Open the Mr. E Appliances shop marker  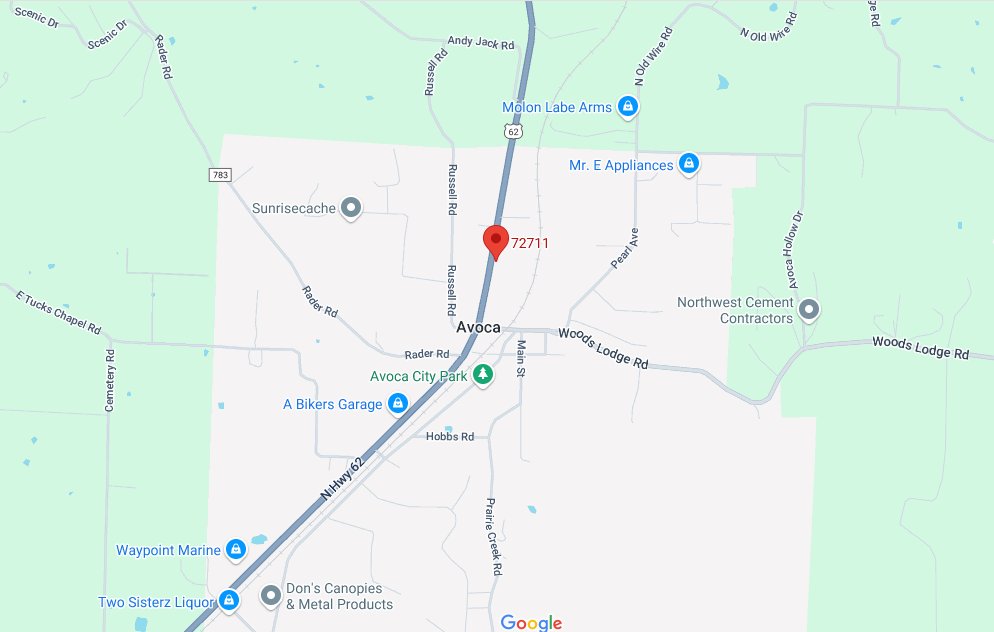(688, 164)
